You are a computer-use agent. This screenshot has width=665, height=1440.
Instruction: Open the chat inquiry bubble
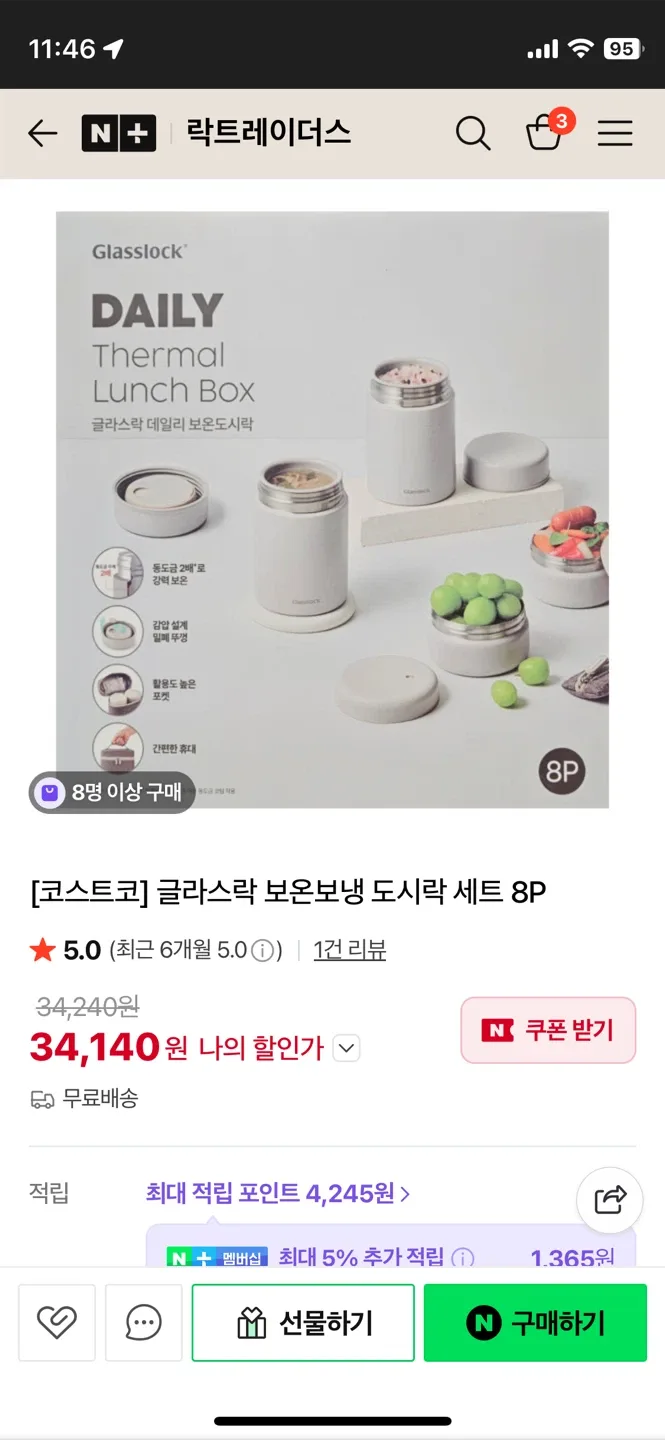143,1323
